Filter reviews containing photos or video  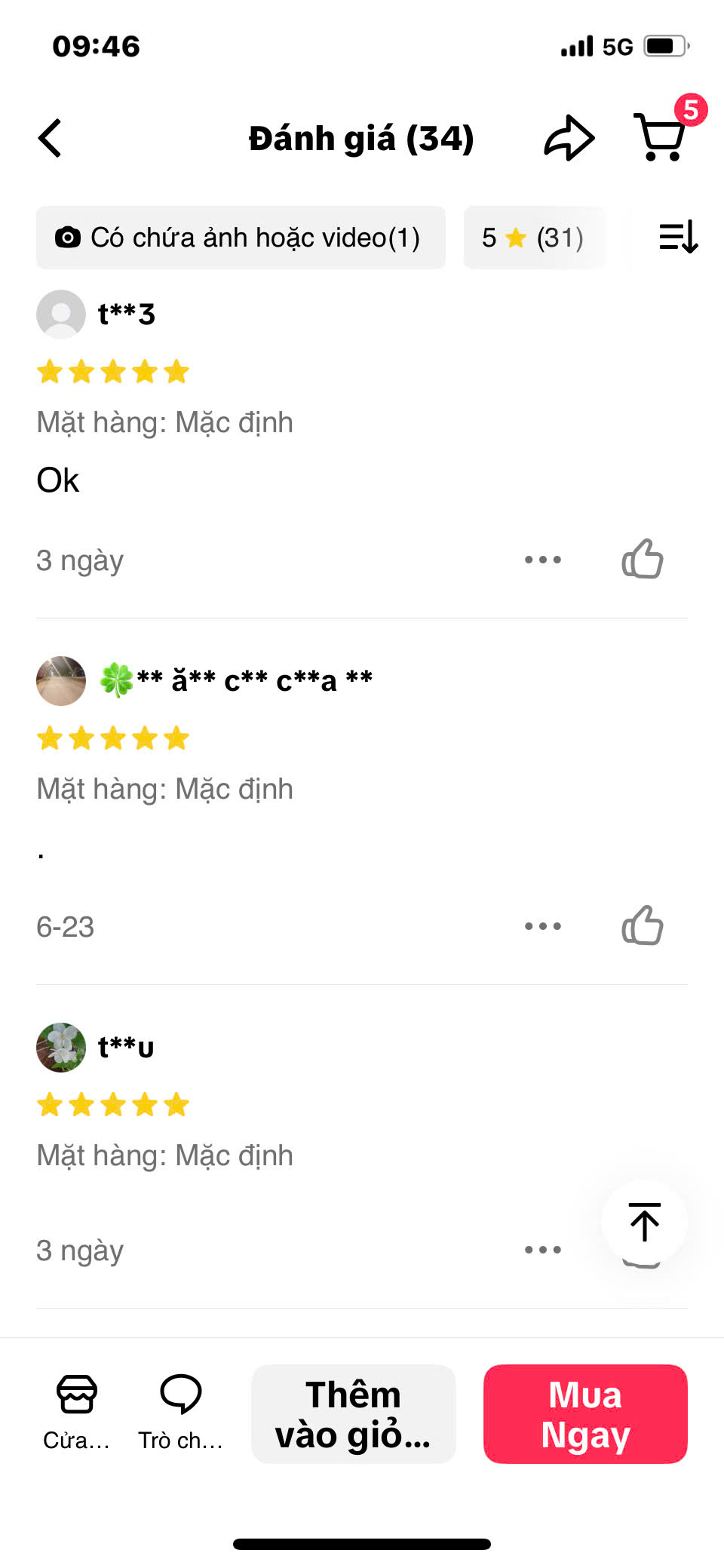pyautogui.click(x=241, y=238)
